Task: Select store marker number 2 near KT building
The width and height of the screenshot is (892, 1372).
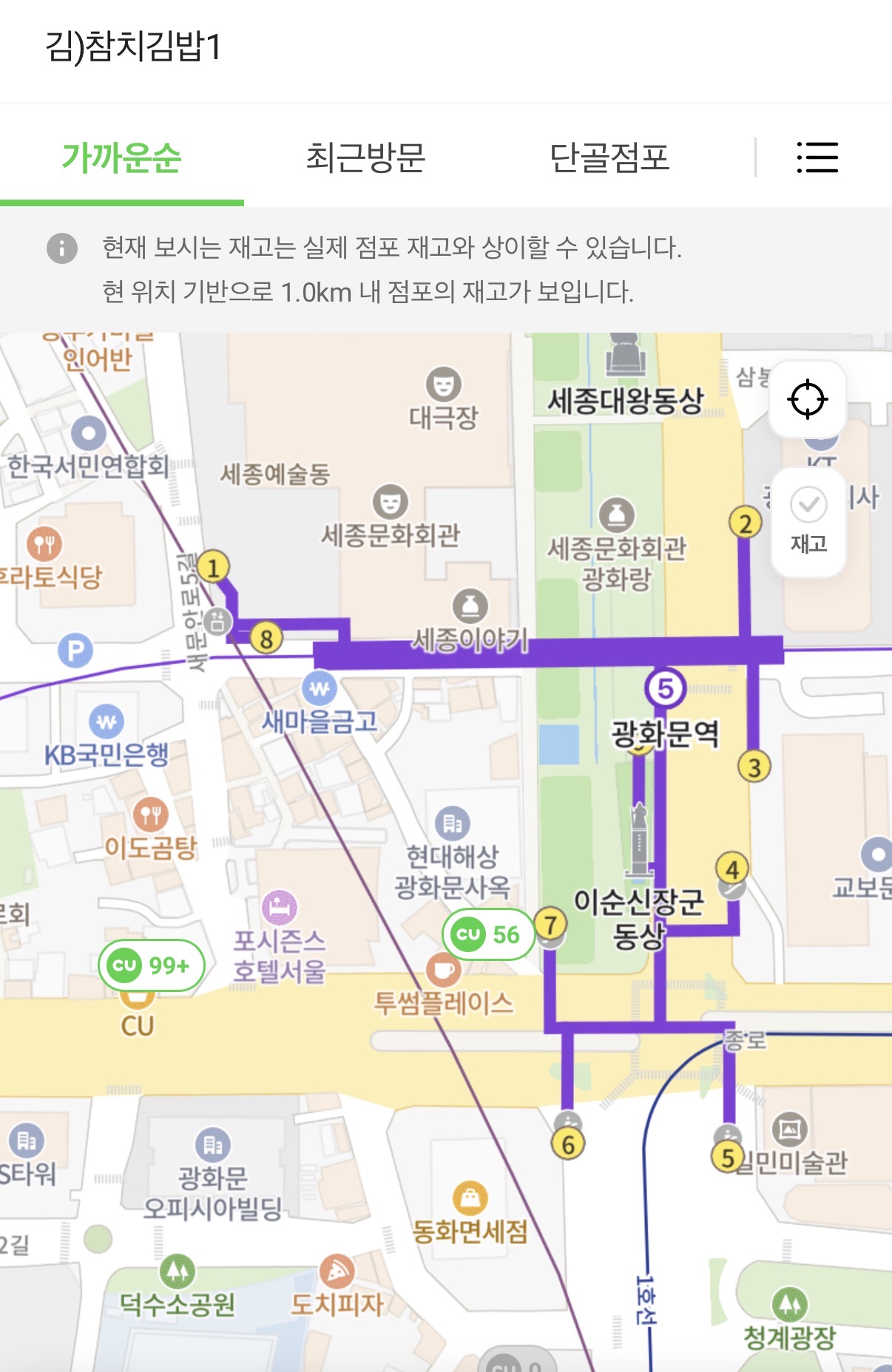Action: 746,522
